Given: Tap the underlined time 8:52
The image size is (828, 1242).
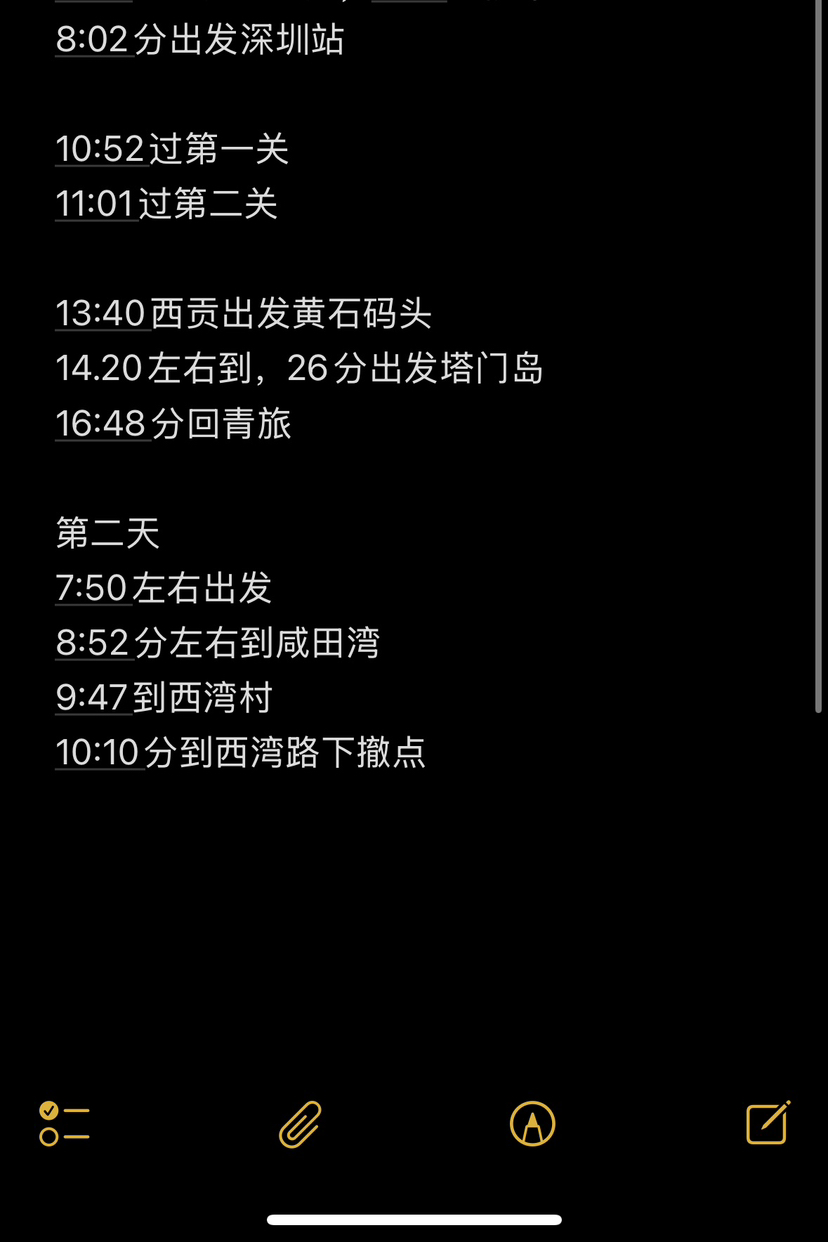Looking at the screenshot, I should point(94,643).
